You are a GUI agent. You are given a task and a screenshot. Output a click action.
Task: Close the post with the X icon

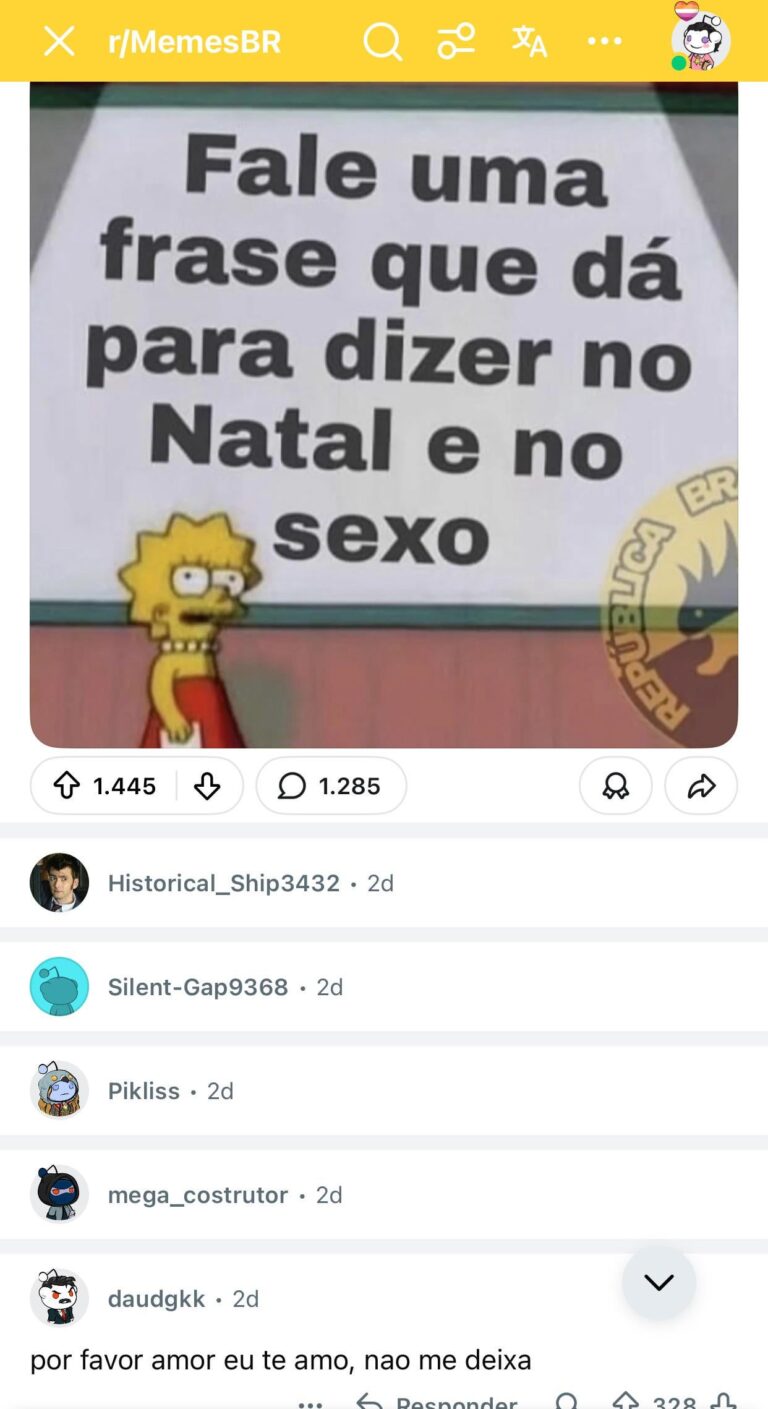click(59, 42)
